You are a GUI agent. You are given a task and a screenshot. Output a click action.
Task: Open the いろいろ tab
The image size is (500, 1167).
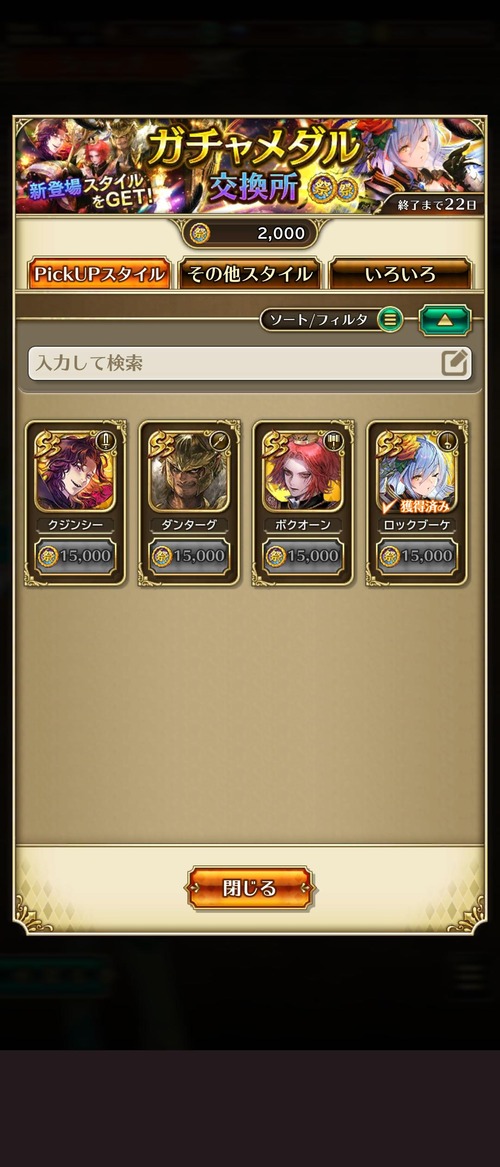click(x=400, y=274)
